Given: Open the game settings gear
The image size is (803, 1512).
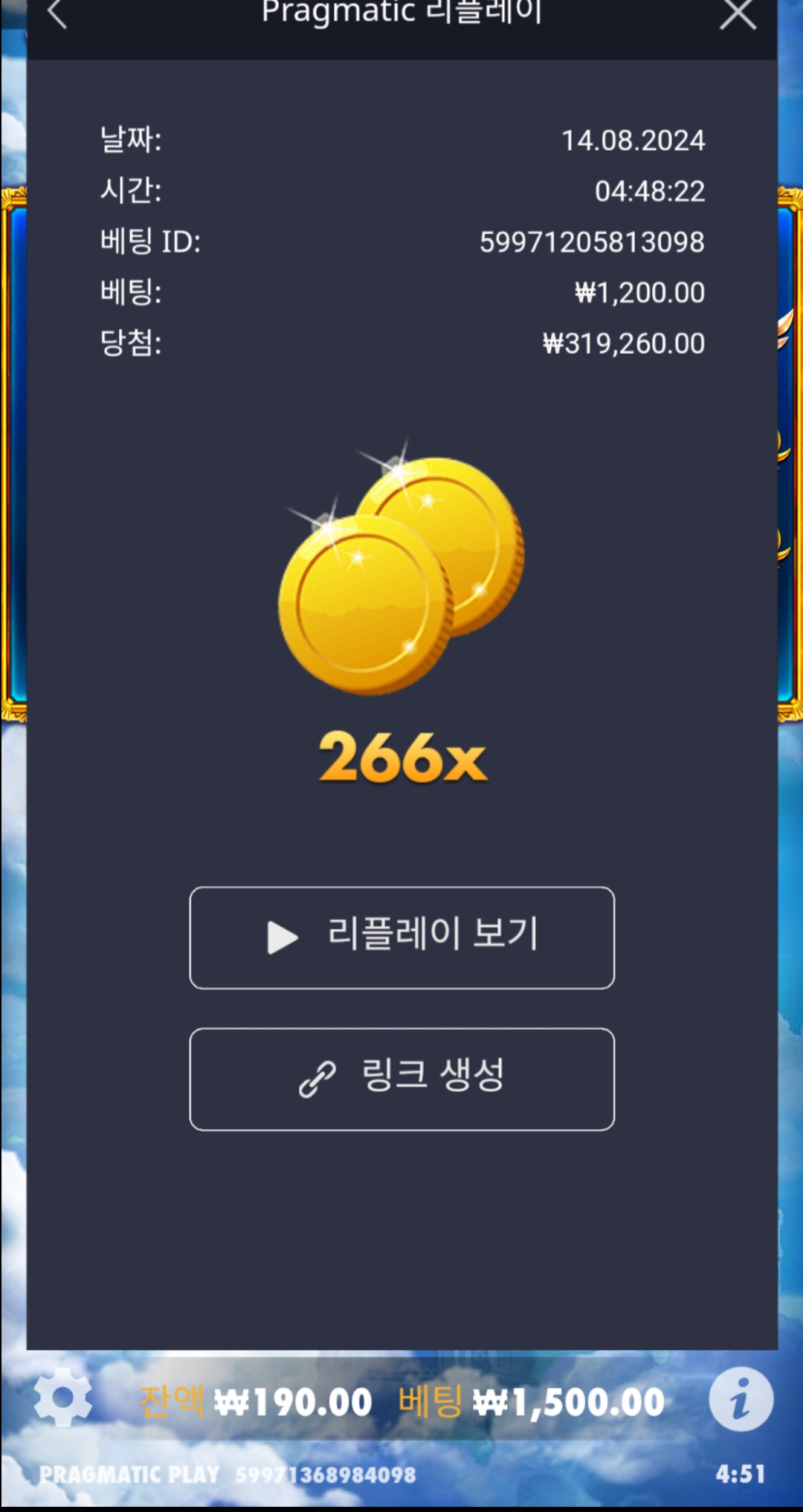Looking at the screenshot, I should (x=63, y=1398).
